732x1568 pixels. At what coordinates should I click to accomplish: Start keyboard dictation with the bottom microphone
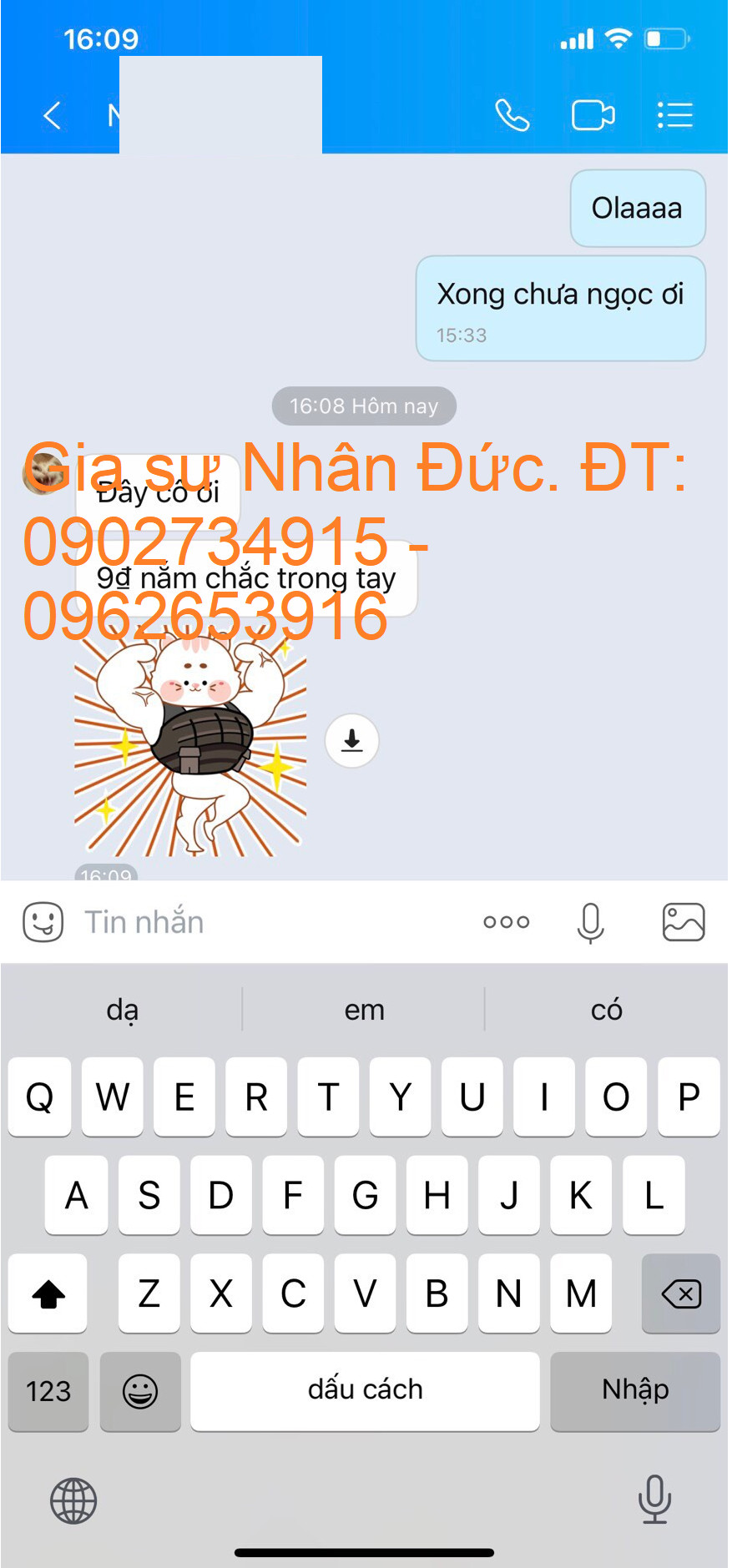[x=656, y=1500]
